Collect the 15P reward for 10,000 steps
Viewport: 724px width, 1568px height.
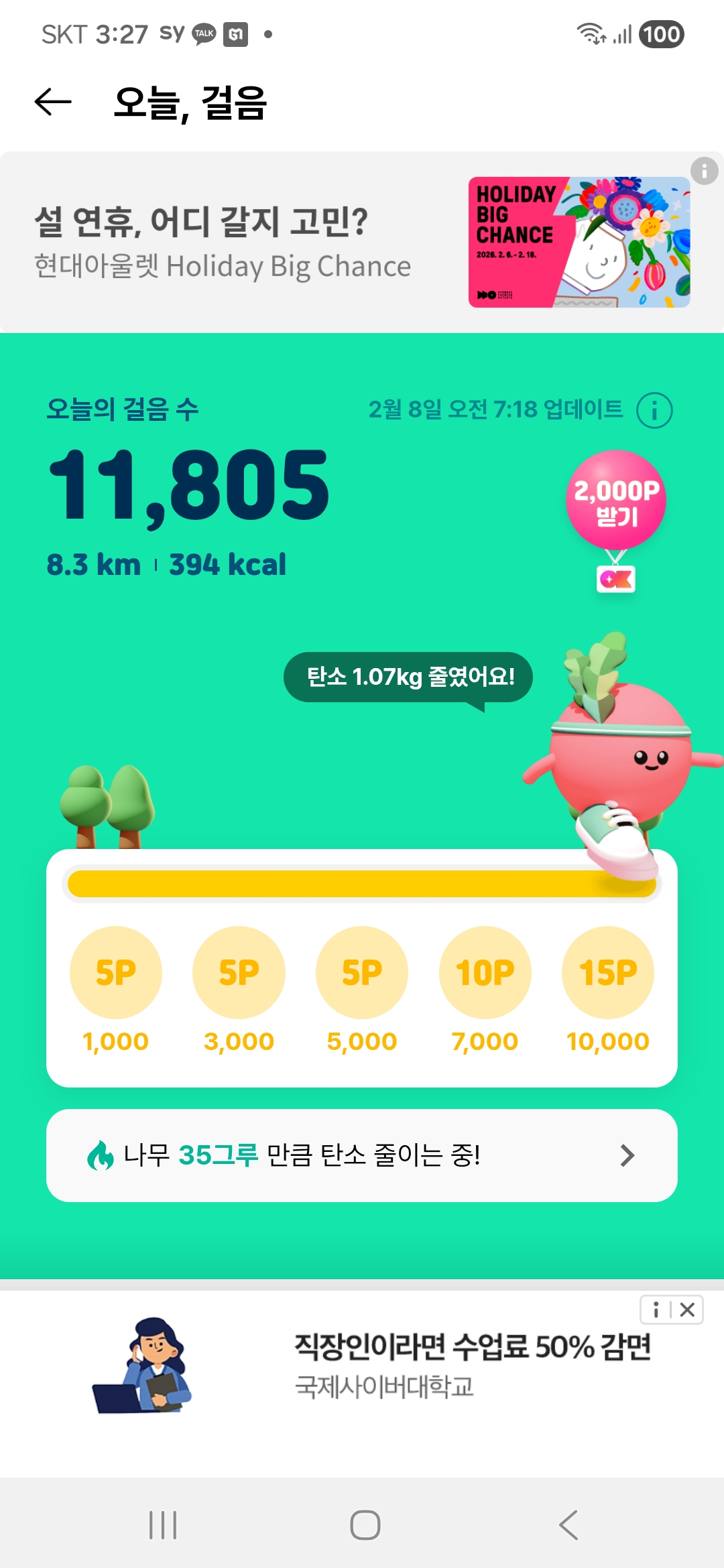(608, 972)
